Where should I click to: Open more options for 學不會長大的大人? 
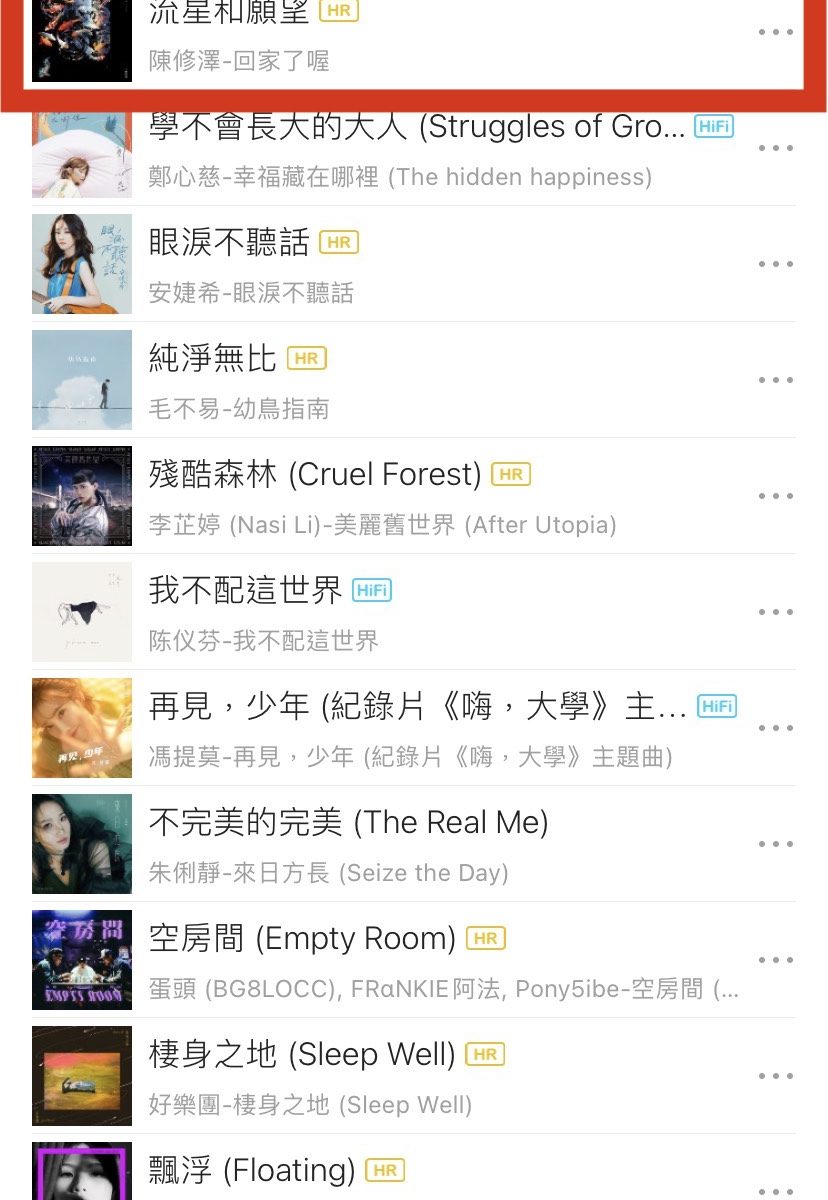tap(775, 148)
